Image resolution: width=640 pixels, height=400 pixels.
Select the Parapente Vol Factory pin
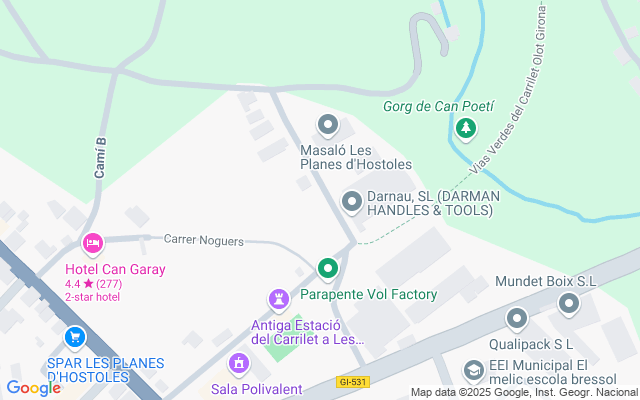tap(327, 268)
